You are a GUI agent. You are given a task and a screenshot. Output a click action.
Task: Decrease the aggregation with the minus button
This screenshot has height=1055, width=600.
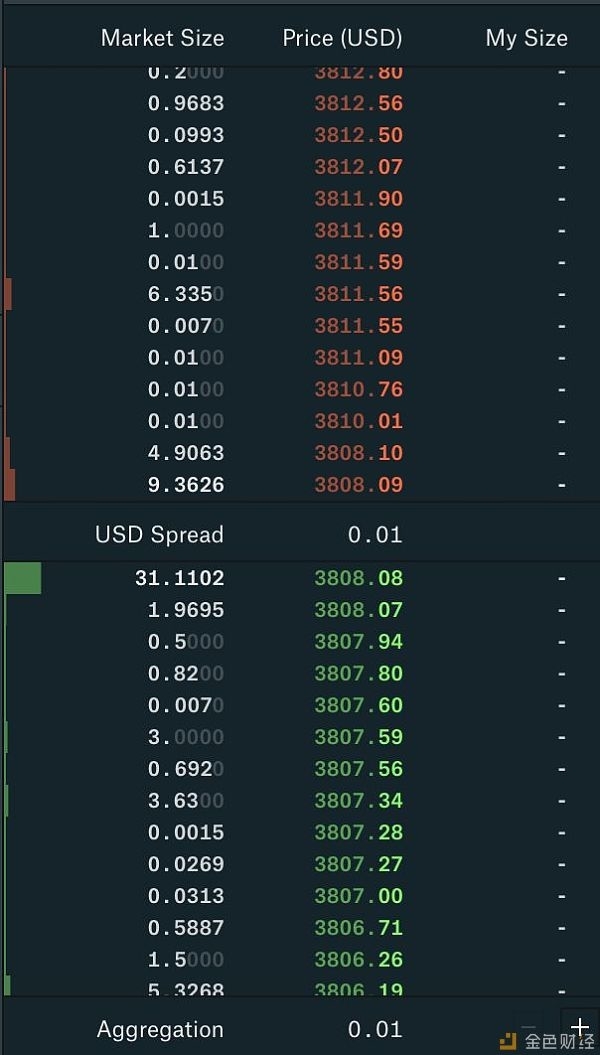529,1028
